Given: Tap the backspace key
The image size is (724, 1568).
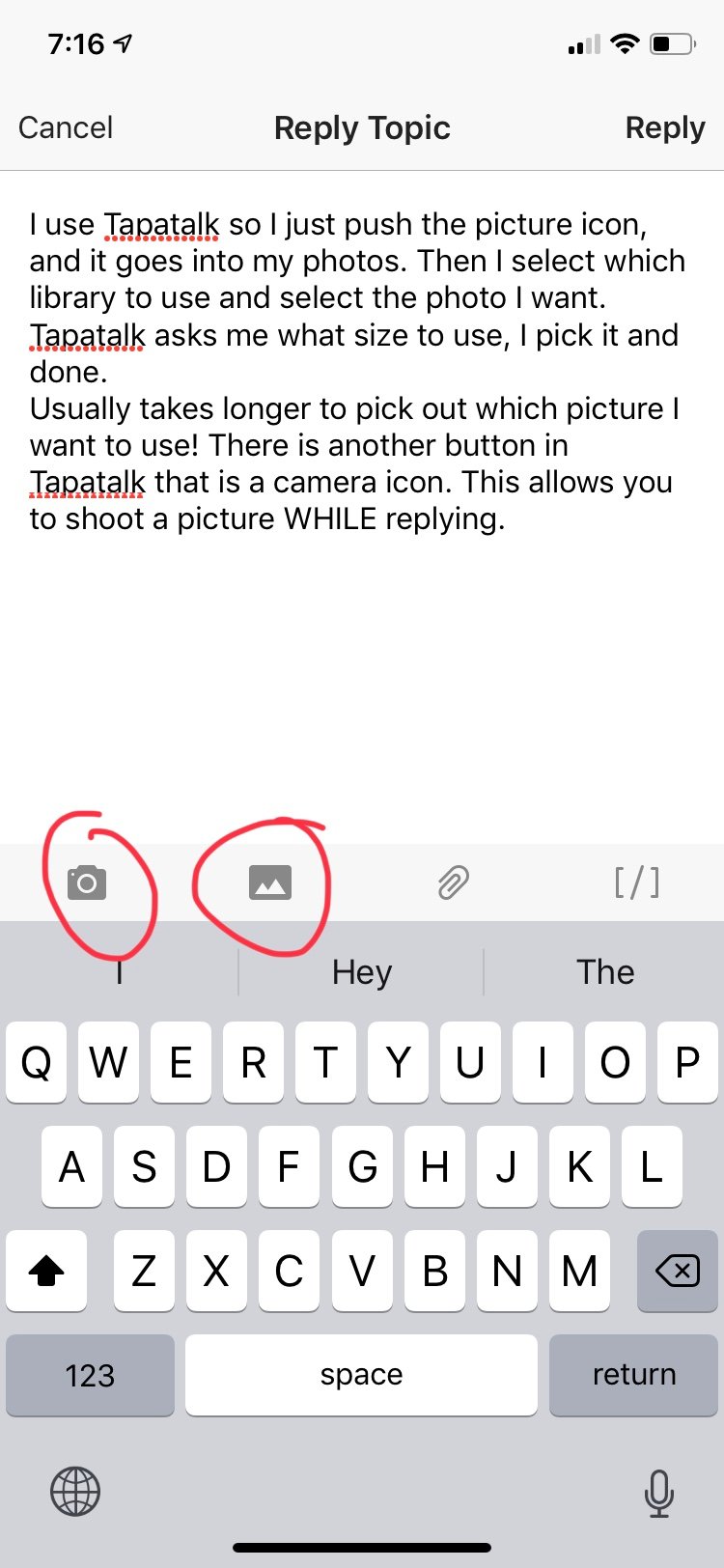Looking at the screenshot, I should tap(678, 1271).
